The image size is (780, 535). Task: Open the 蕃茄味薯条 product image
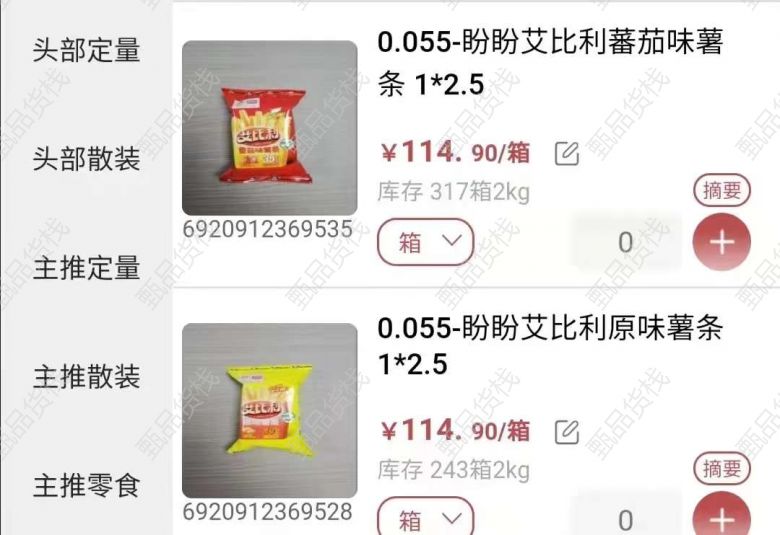pos(269,128)
